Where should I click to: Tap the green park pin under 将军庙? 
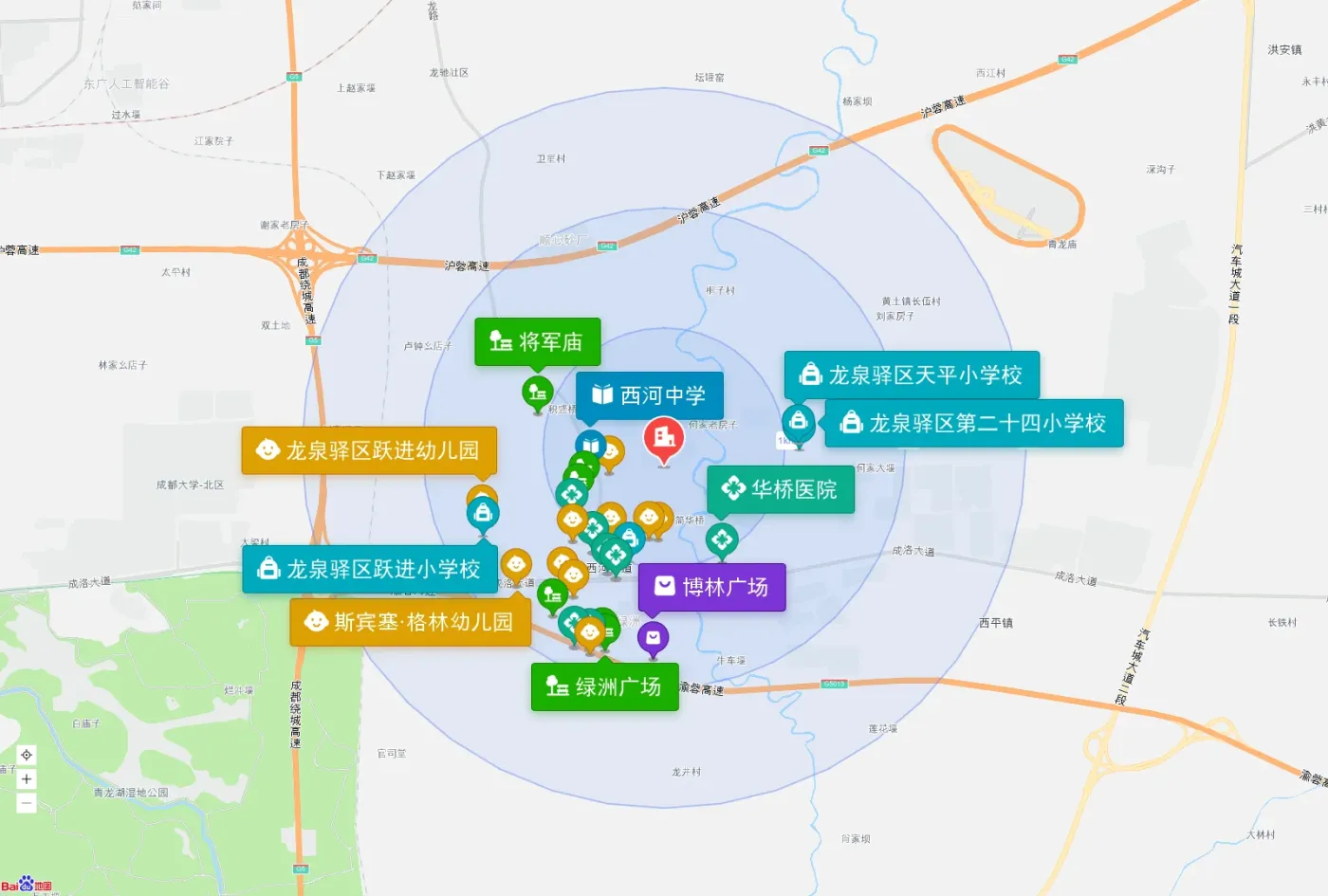538,393
